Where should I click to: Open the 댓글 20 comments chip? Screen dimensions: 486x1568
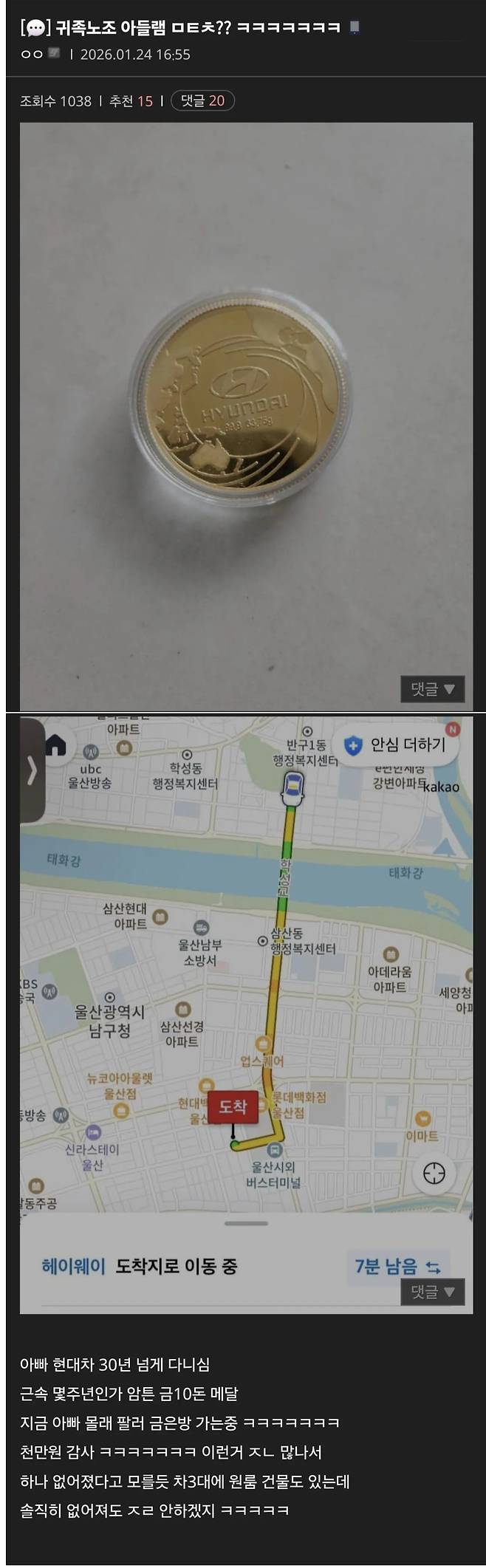202,100
